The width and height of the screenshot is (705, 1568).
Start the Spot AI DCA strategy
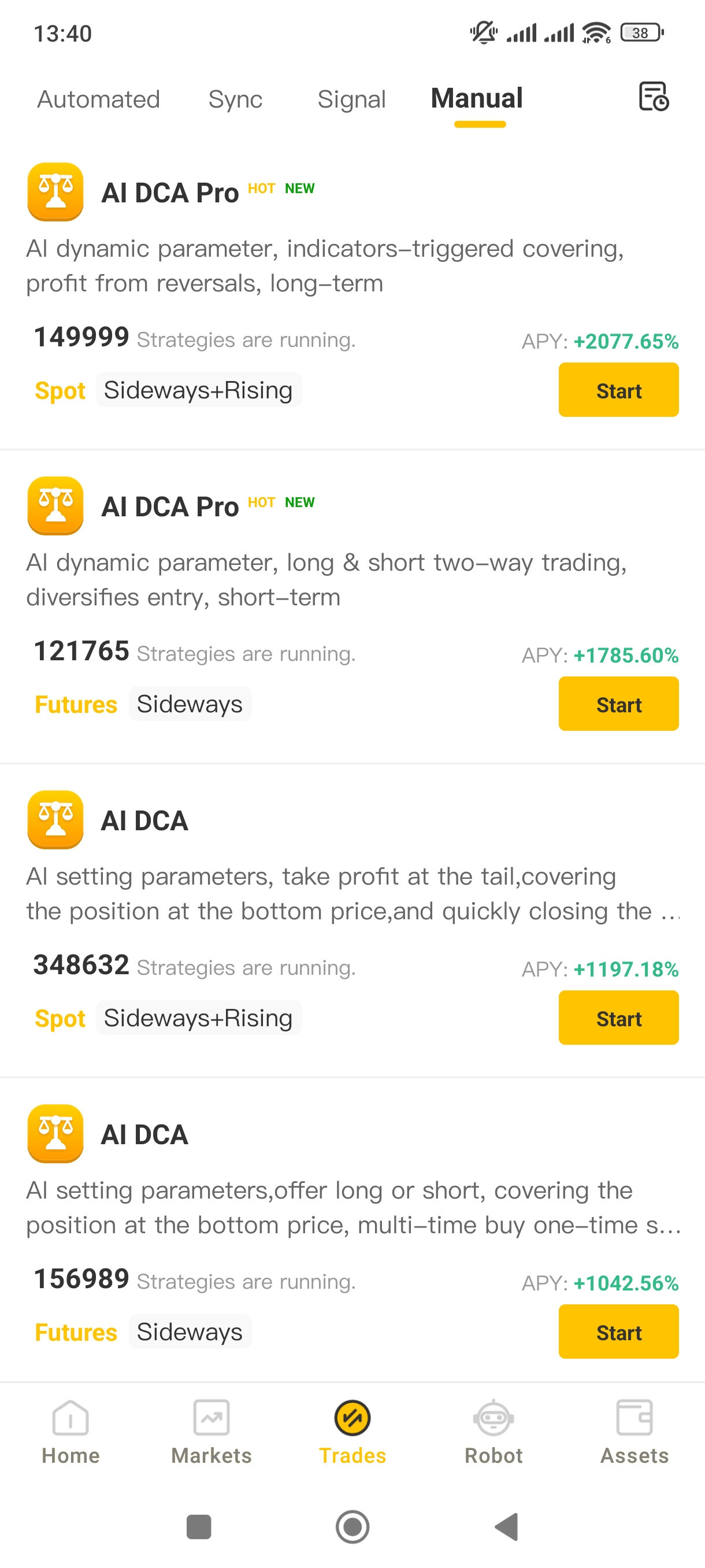pyautogui.click(x=619, y=1018)
